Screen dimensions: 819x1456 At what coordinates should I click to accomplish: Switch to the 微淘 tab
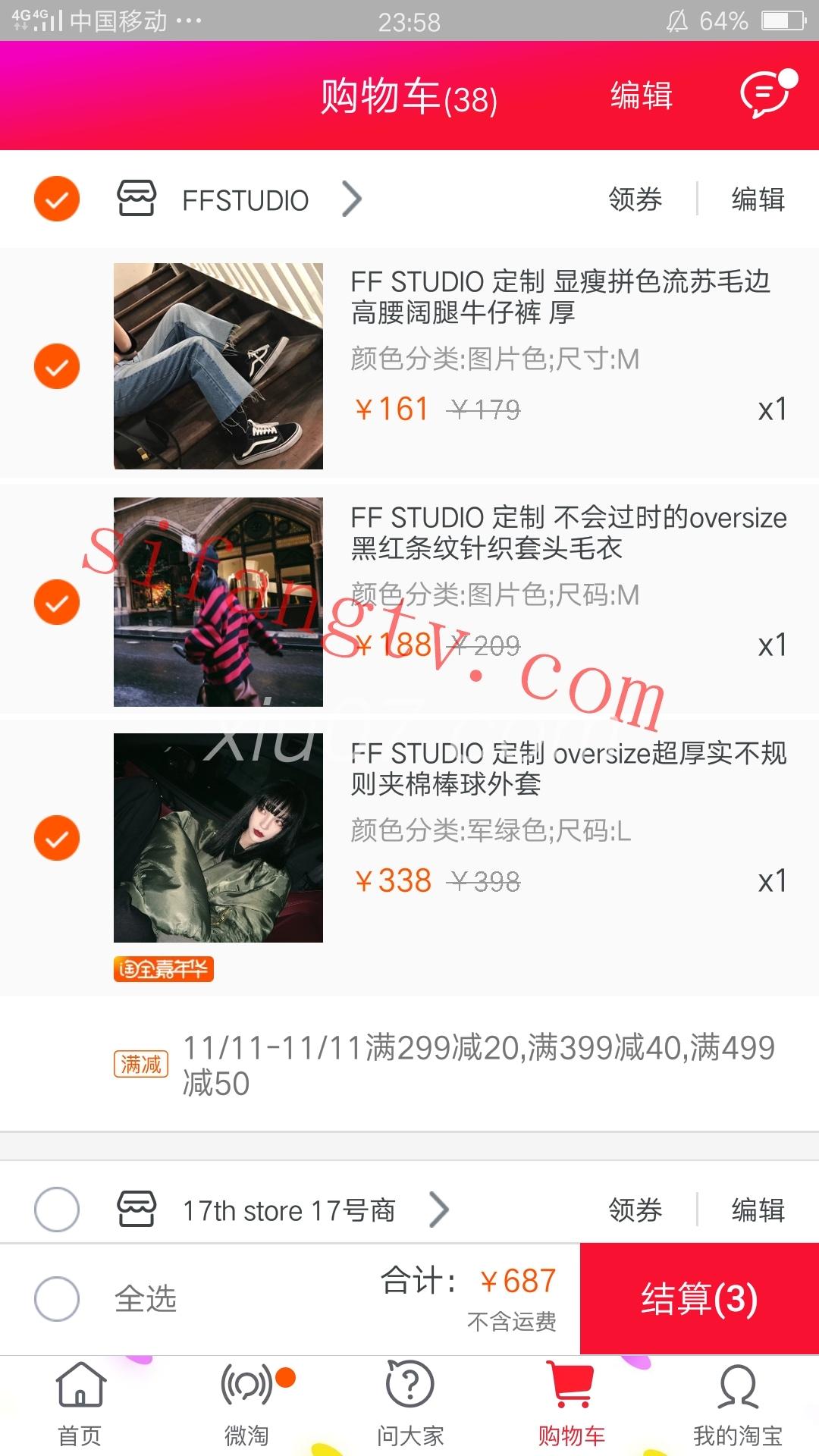point(247,1404)
